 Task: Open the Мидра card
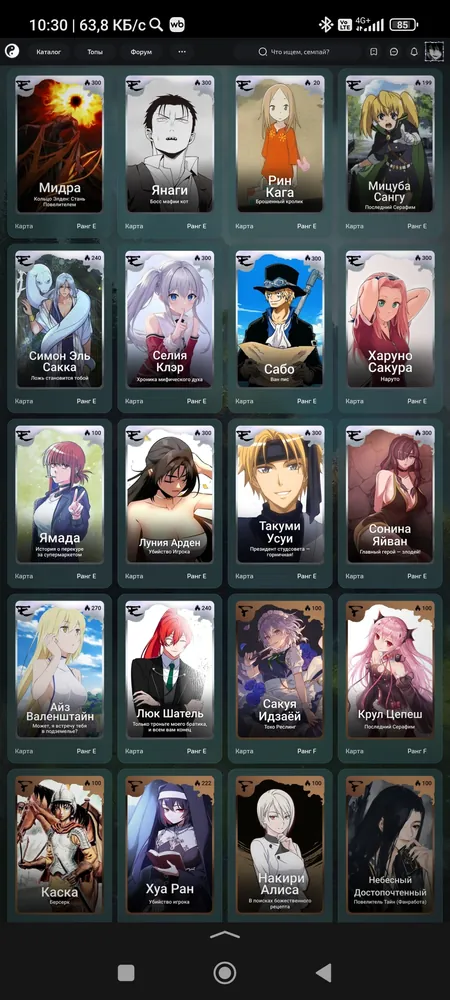[x=59, y=152]
